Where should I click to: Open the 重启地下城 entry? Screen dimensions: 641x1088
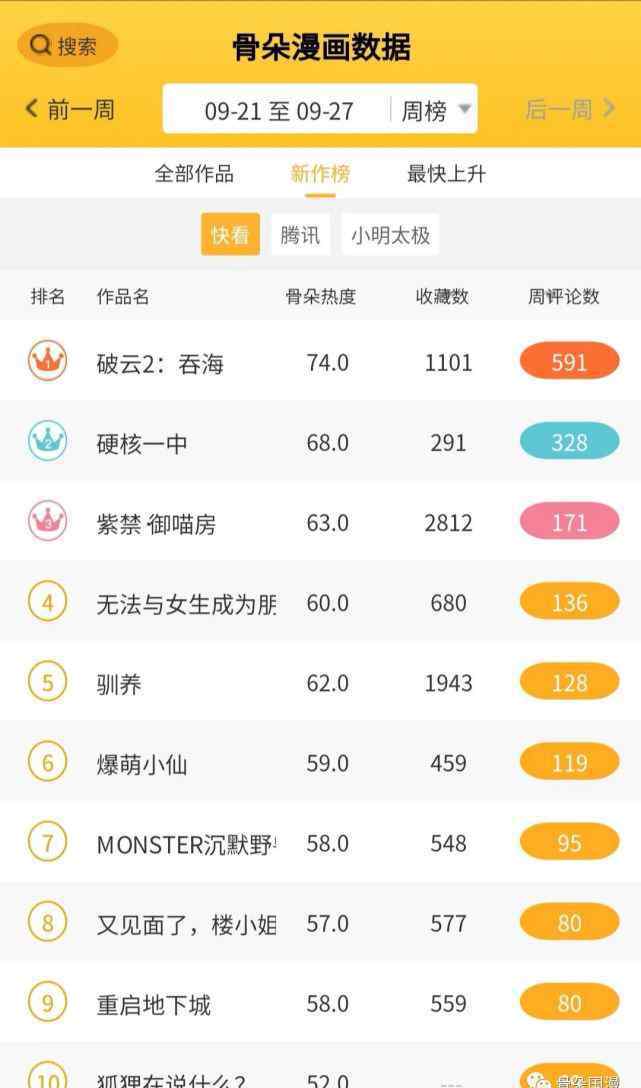(x=320, y=1003)
